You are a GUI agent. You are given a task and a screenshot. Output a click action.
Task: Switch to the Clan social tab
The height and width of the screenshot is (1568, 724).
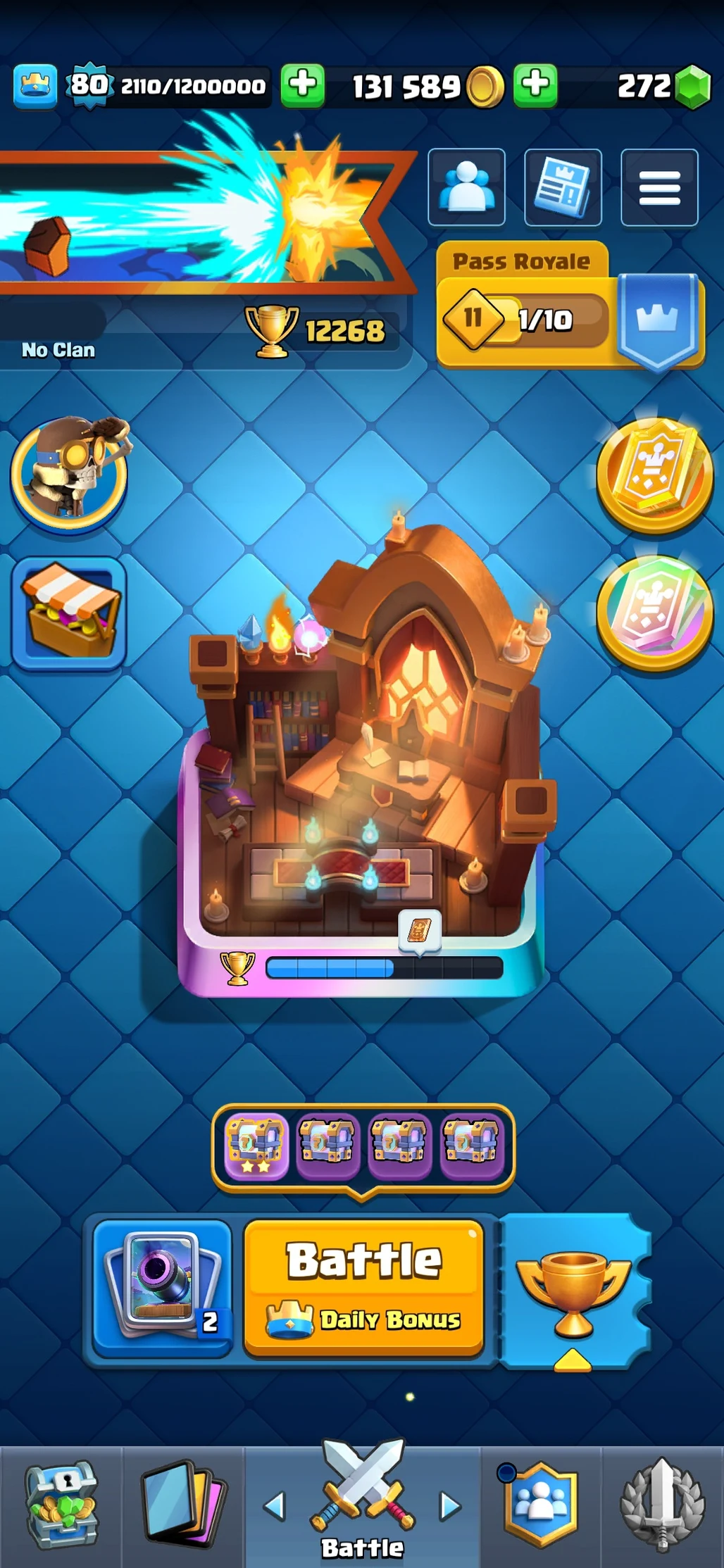(541, 1507)
